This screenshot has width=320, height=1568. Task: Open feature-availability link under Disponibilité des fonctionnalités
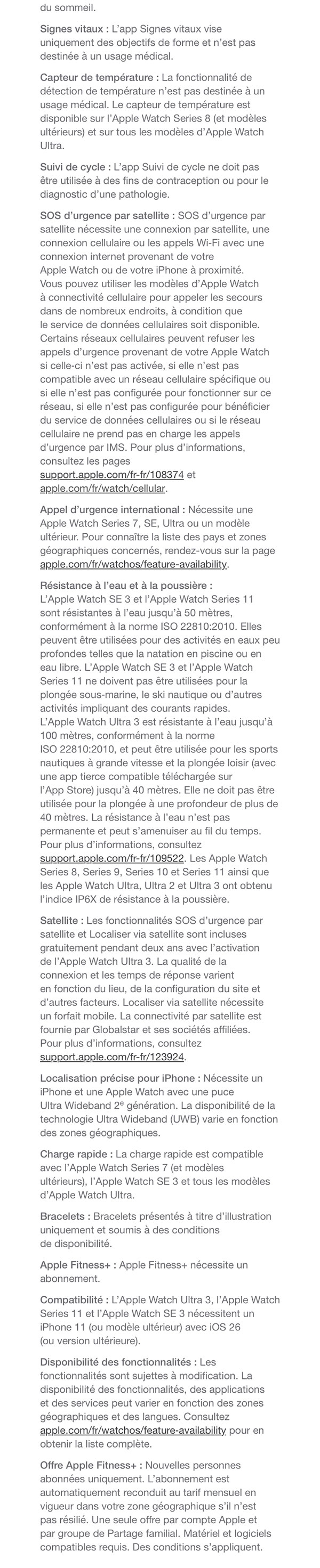133,1431
